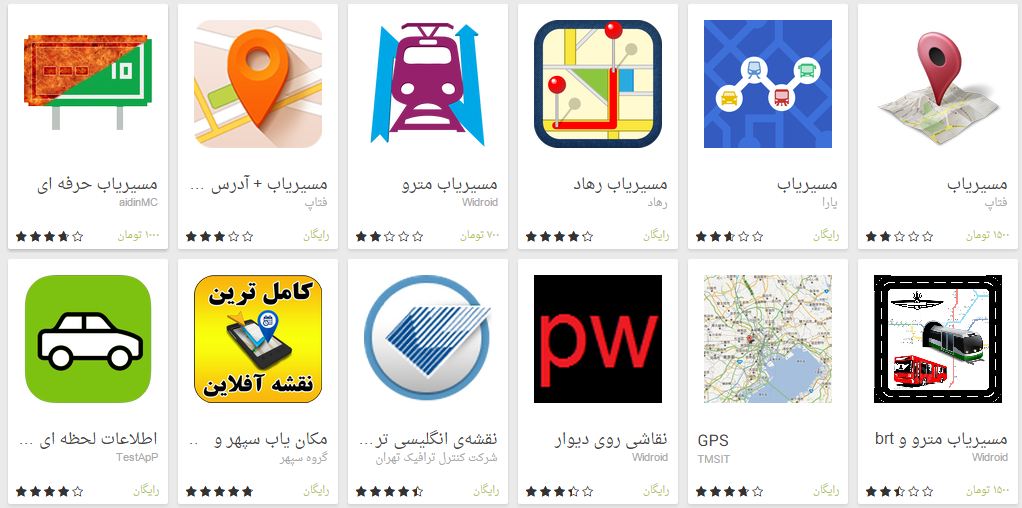1022x508 pixels.
Task: Open مسیریاب + آدرس app by فتاپ
Action: coord(257,85)
